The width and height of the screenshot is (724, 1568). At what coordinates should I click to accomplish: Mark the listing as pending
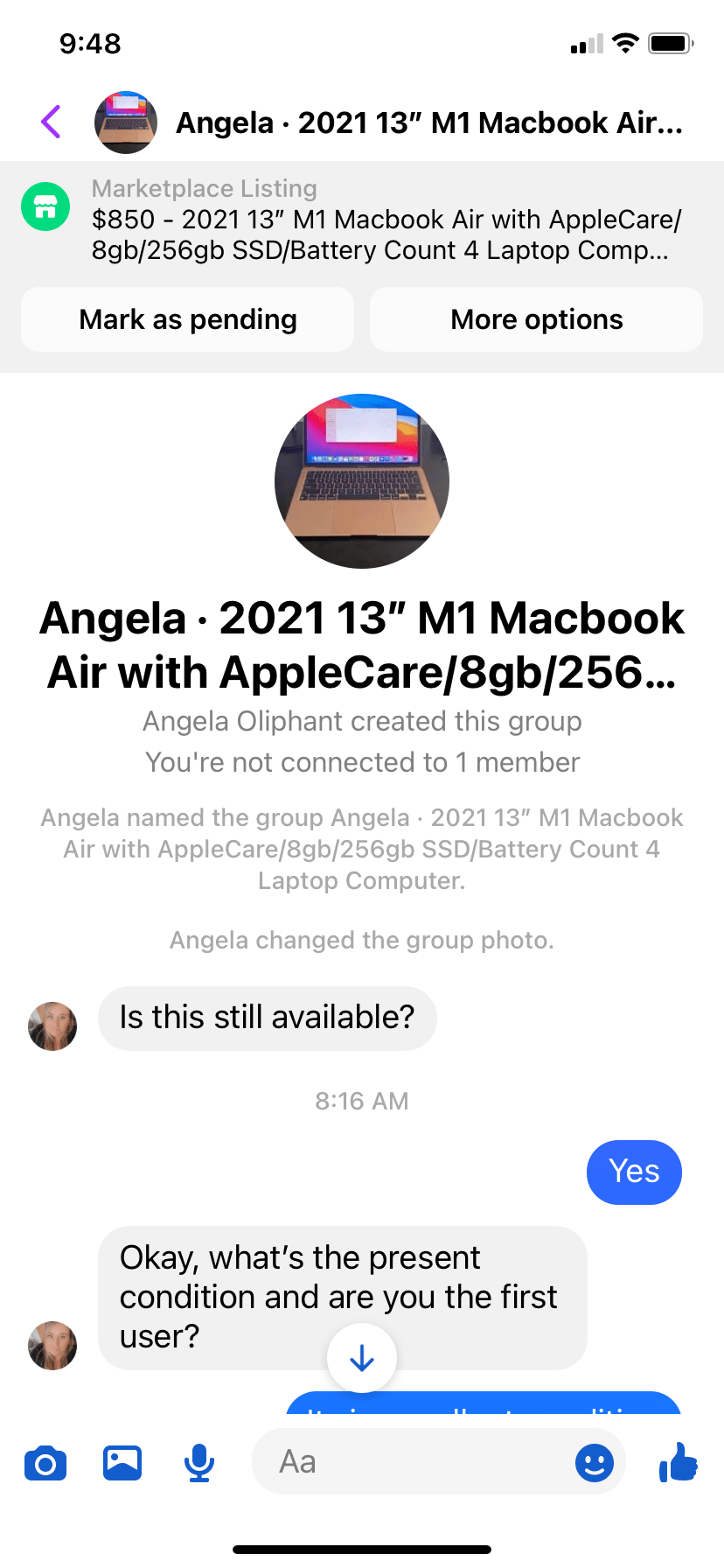[187, 319]
